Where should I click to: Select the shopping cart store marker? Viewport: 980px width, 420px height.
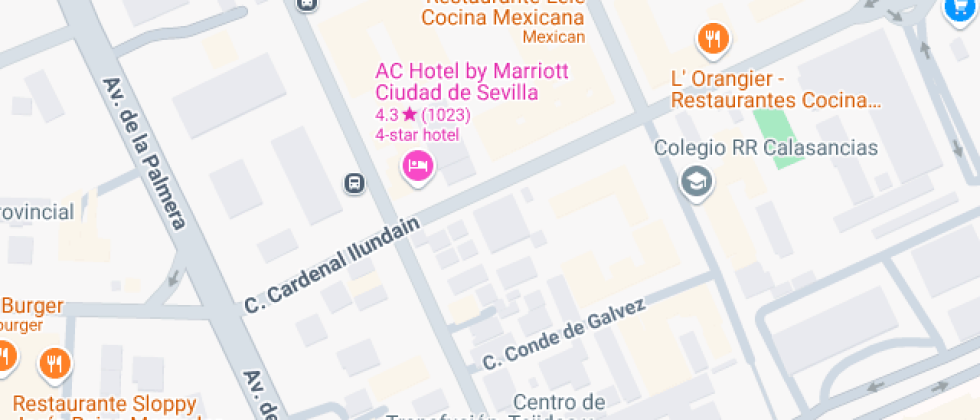[958, 9]
